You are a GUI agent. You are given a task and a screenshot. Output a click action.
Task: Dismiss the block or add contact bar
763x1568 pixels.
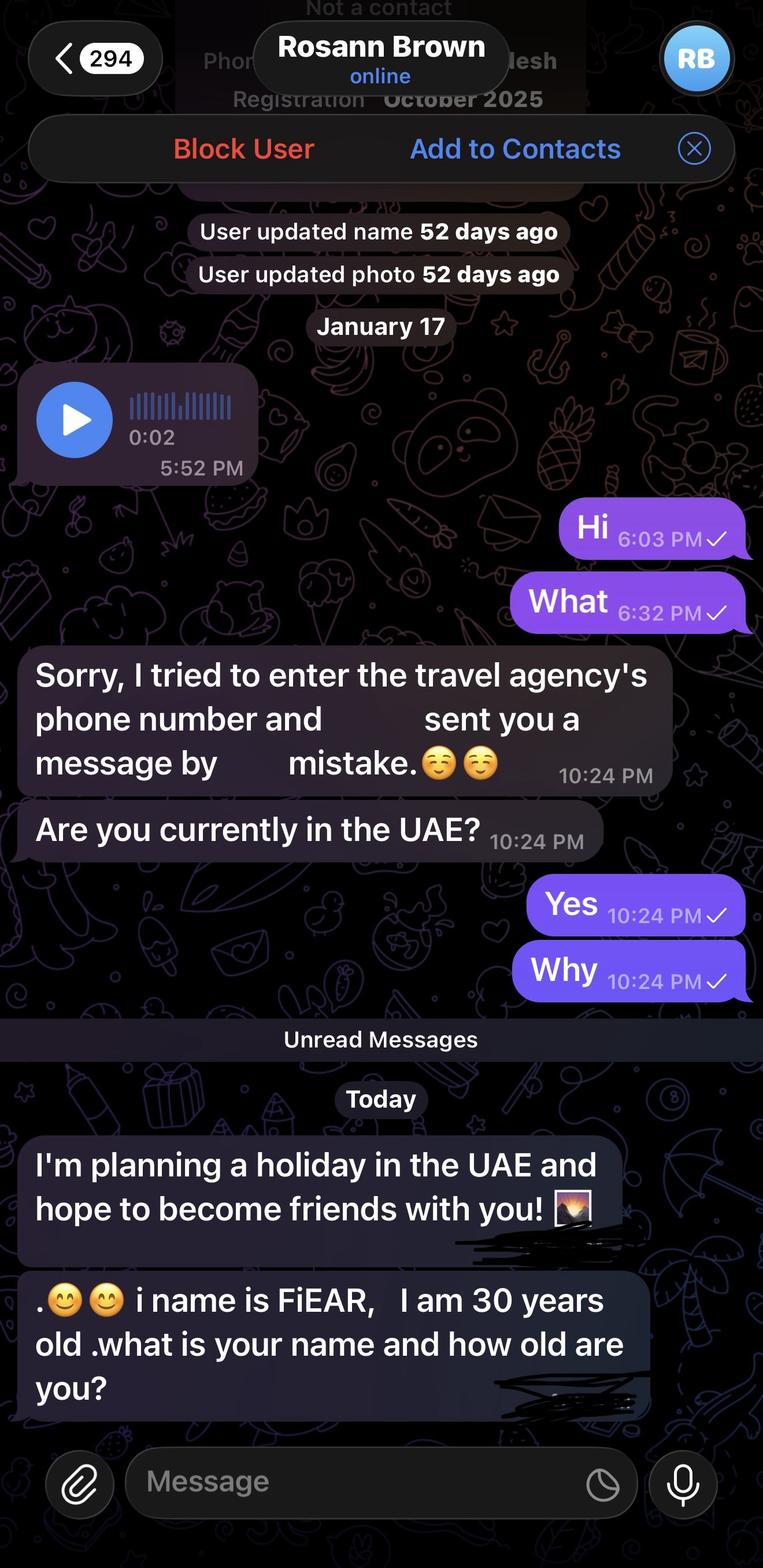(694, 149)
